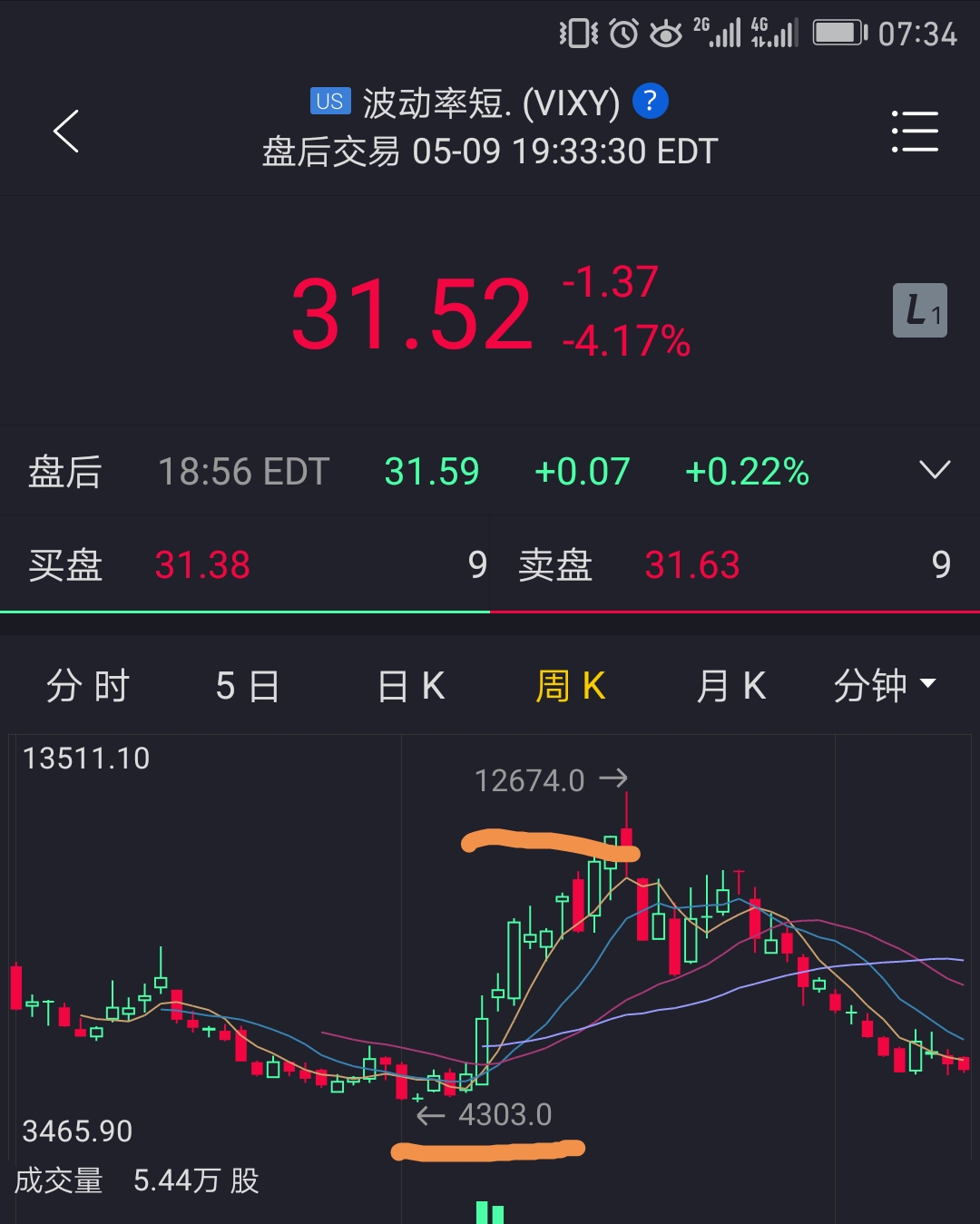Switch to the 日K chart tab
The height and width of the screenshot is (1224, 980).
tap(411, 686)
